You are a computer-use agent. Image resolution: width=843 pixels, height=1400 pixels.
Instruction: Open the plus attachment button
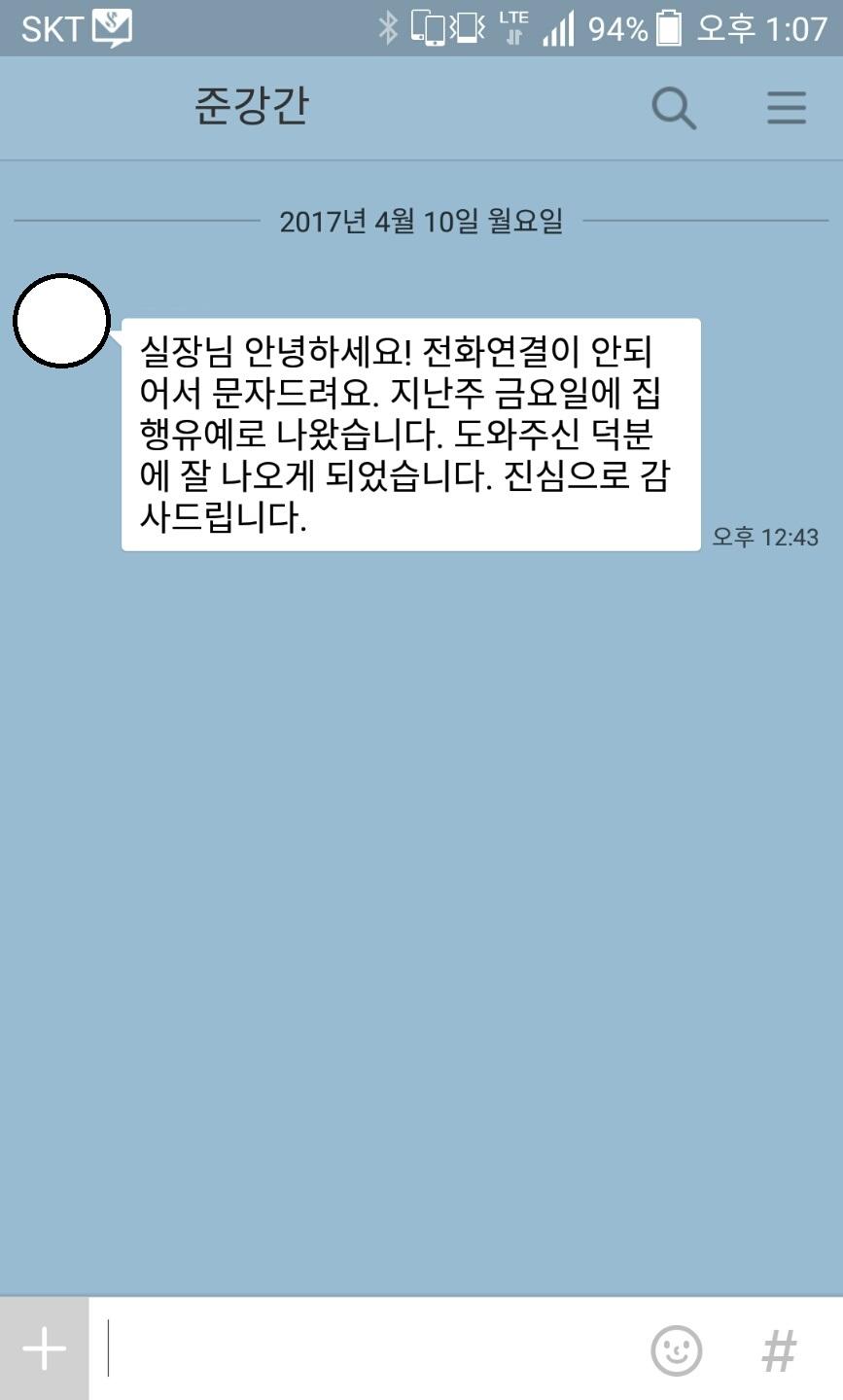(44, 1348)
